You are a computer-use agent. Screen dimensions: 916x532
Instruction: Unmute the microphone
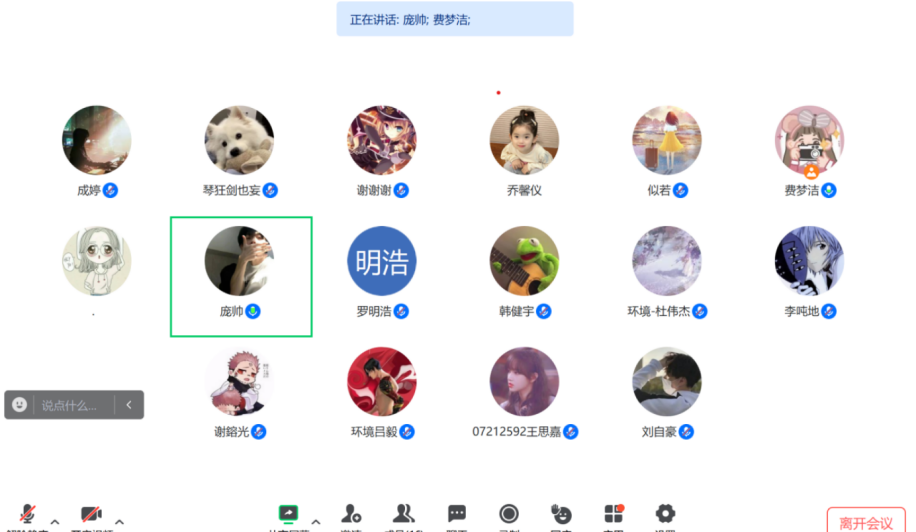pyautogui.click(x=27, y=516)
